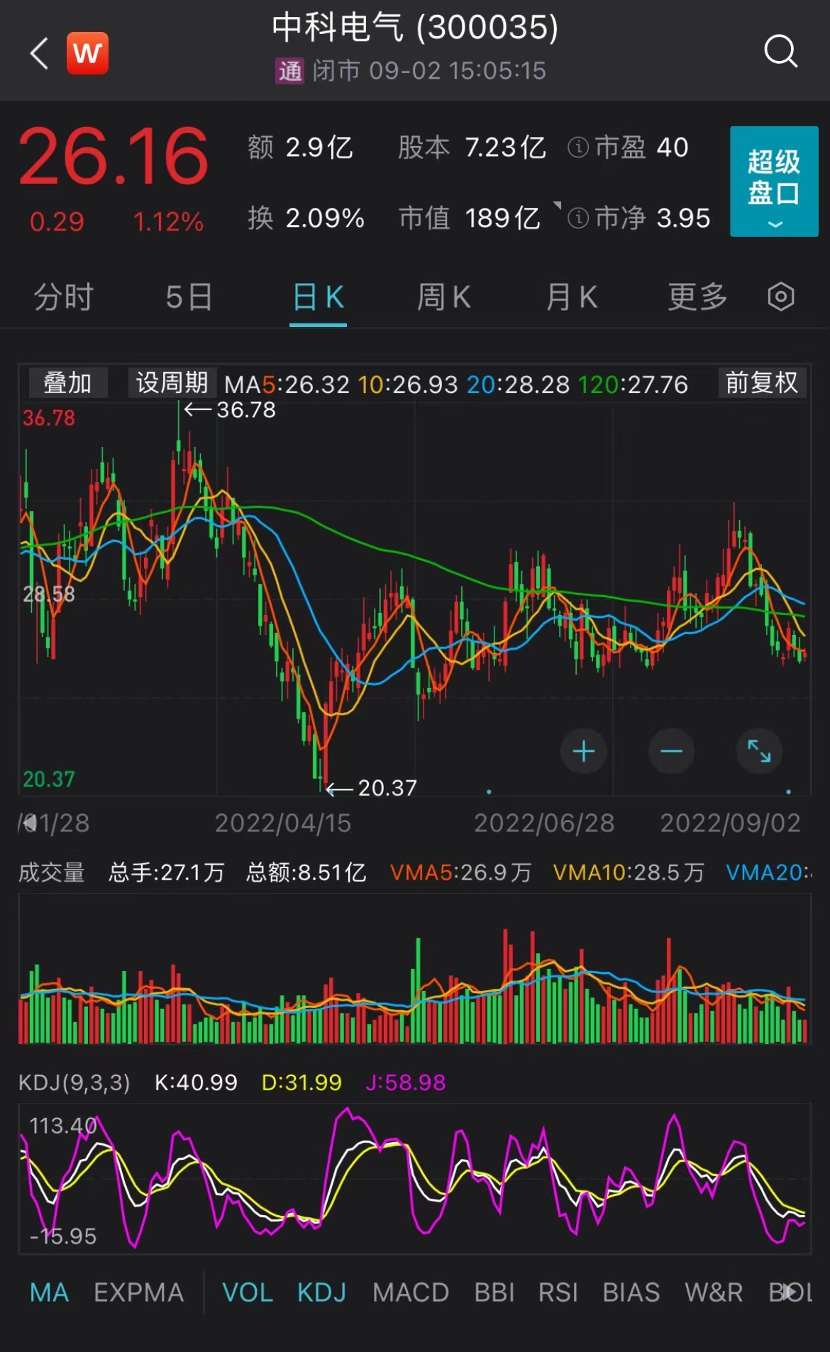Open chart settings hexagon icon
This screenshot has height=1352, width=830.
781,297
